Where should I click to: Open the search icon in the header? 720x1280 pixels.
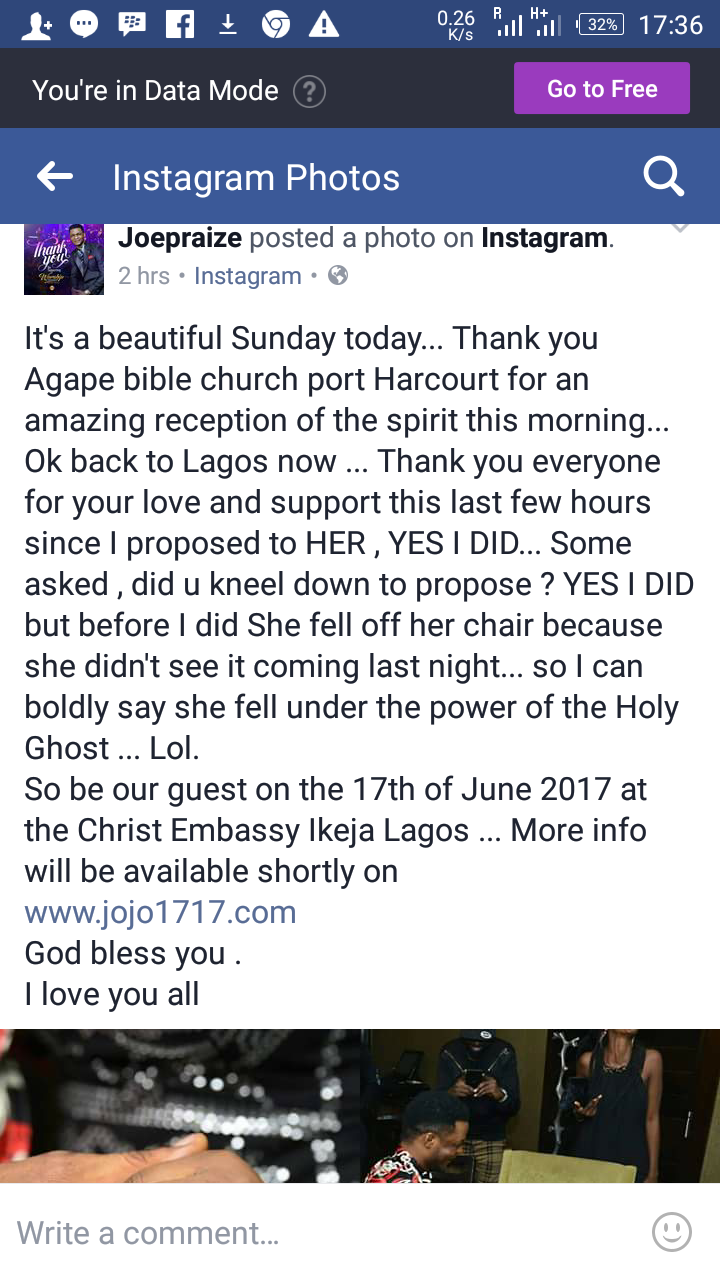click(x=663, y=178)
